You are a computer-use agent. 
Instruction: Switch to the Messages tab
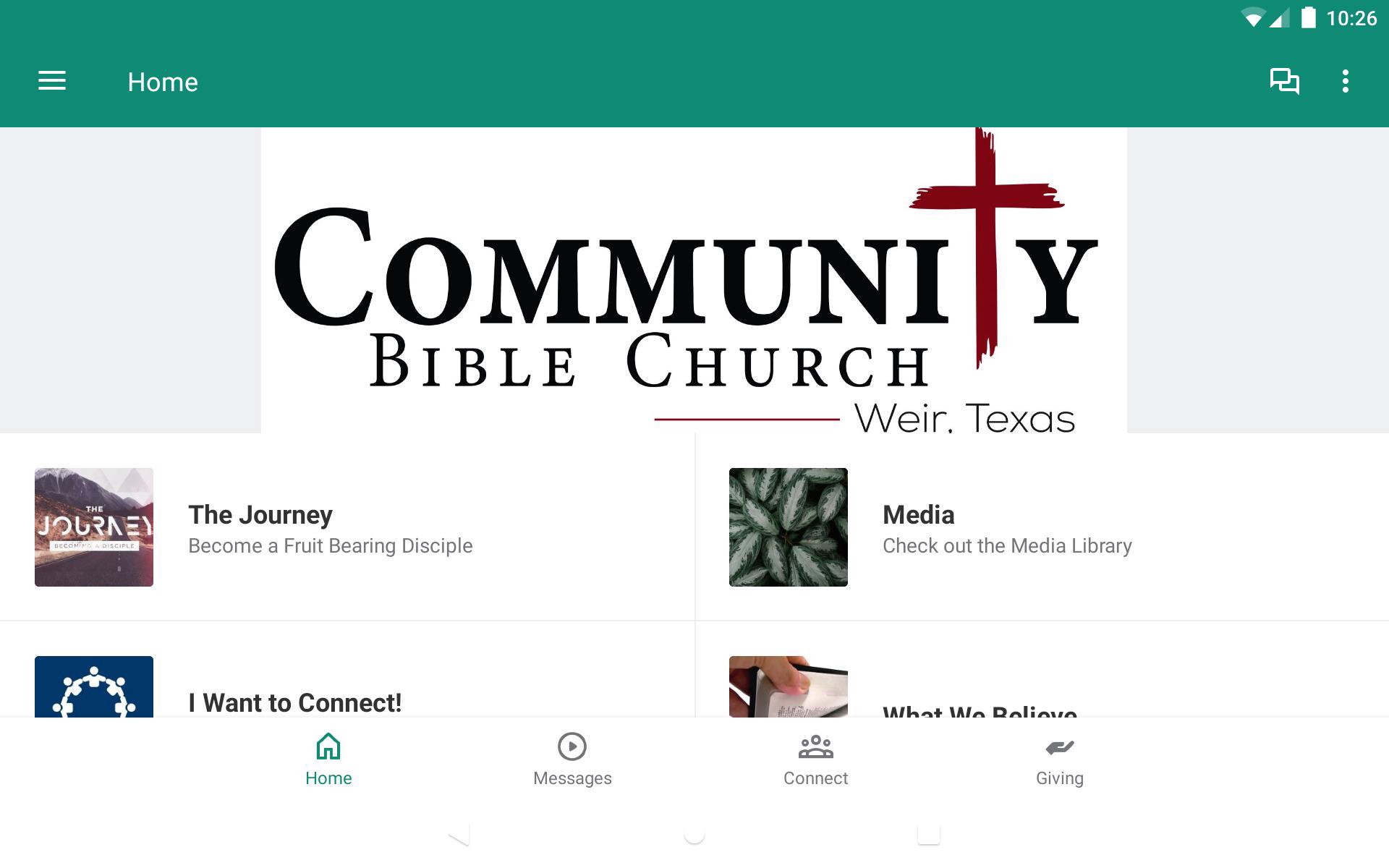coord(572,759)
